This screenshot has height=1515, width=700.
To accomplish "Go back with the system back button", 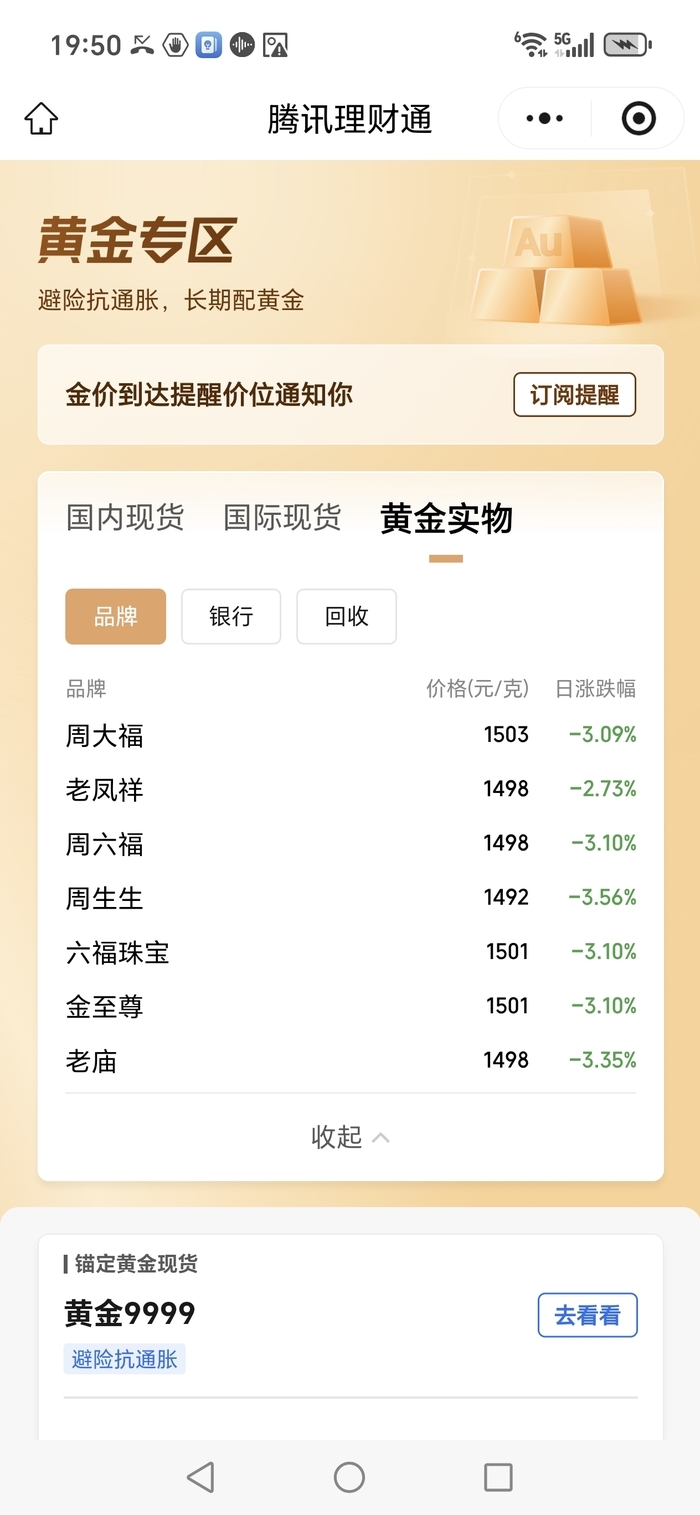I will pyautogui.click(x=201, y=1477).
